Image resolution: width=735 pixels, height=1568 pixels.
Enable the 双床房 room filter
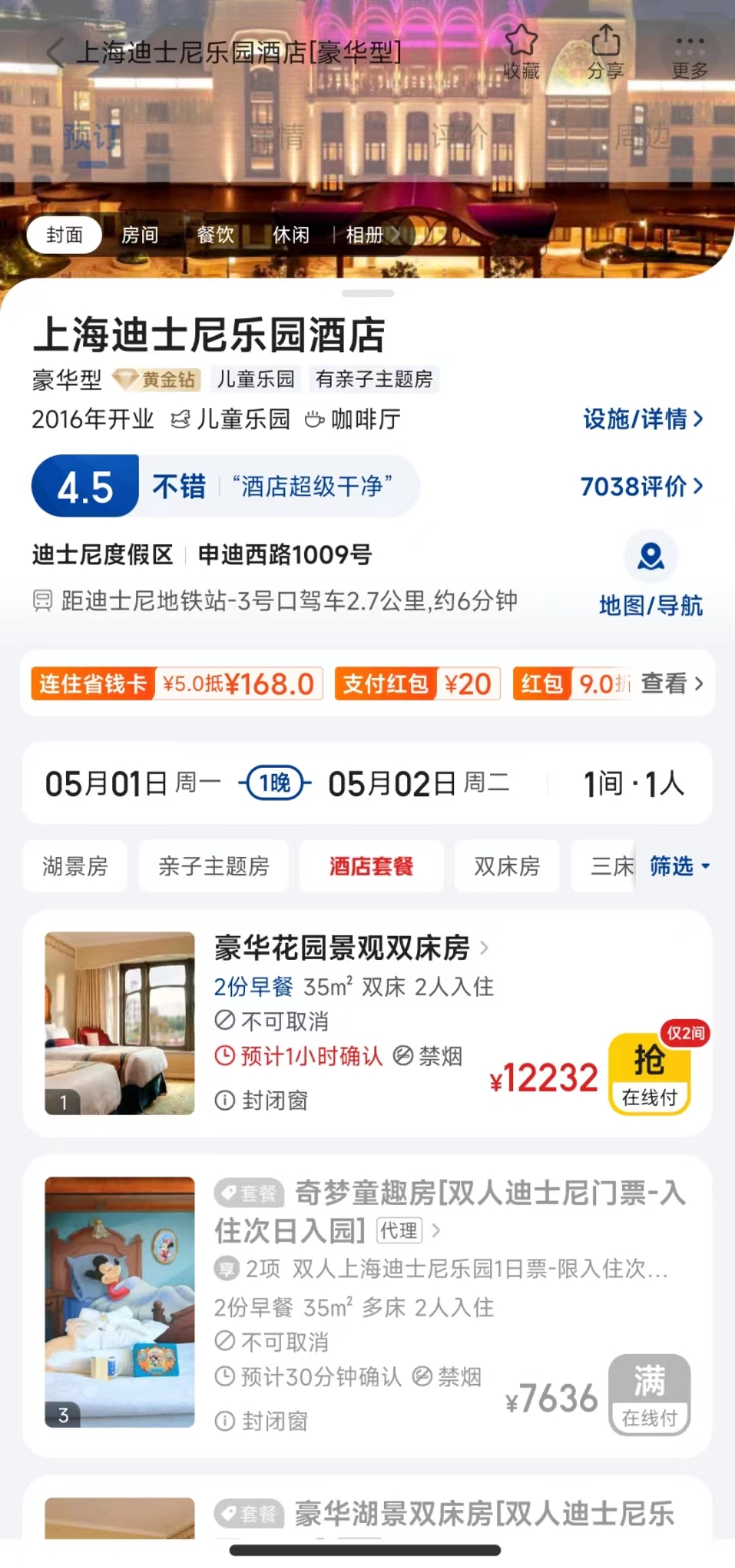click(507, 866)
